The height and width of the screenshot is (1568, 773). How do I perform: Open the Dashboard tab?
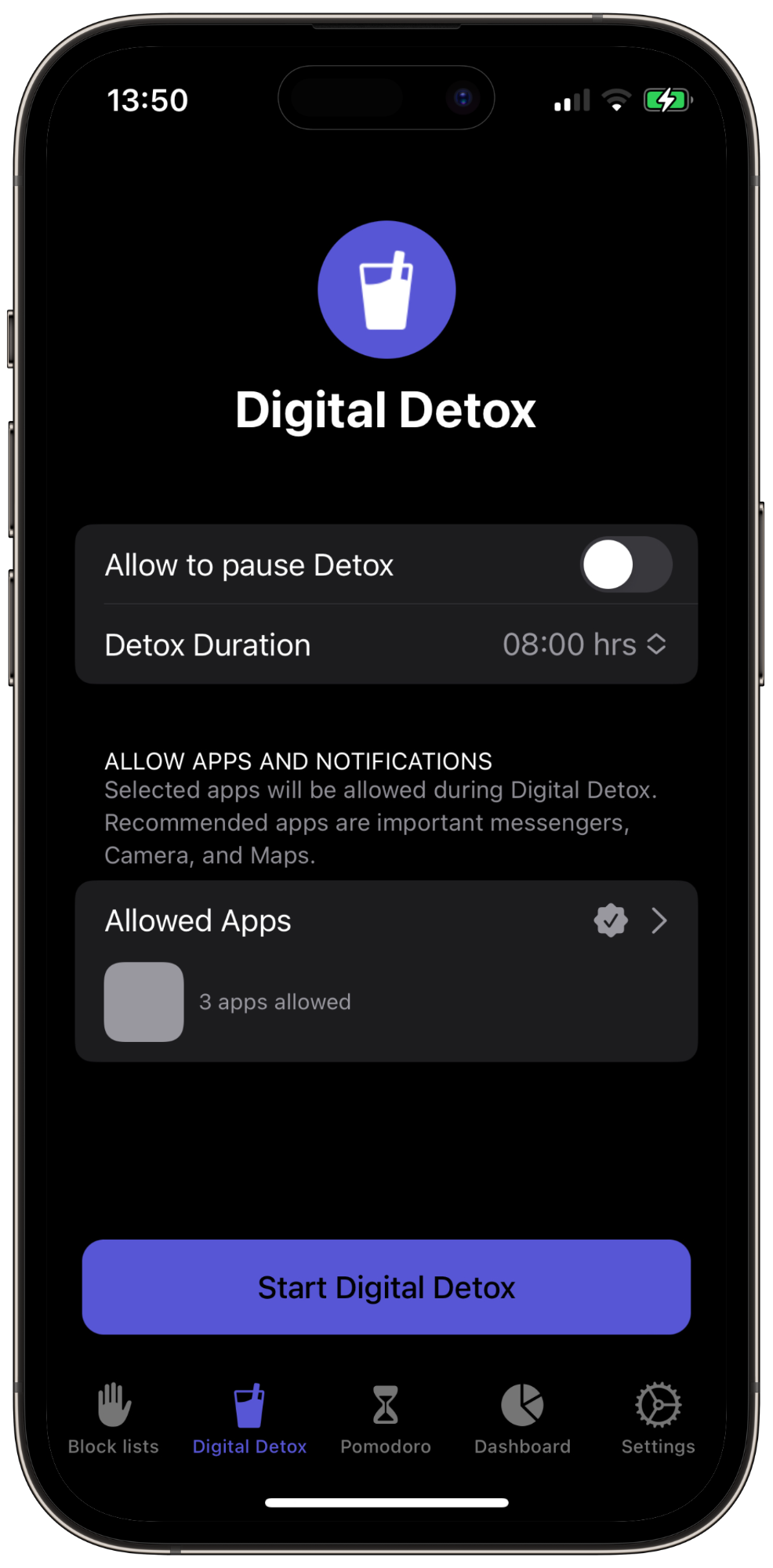click(522, 1418)
